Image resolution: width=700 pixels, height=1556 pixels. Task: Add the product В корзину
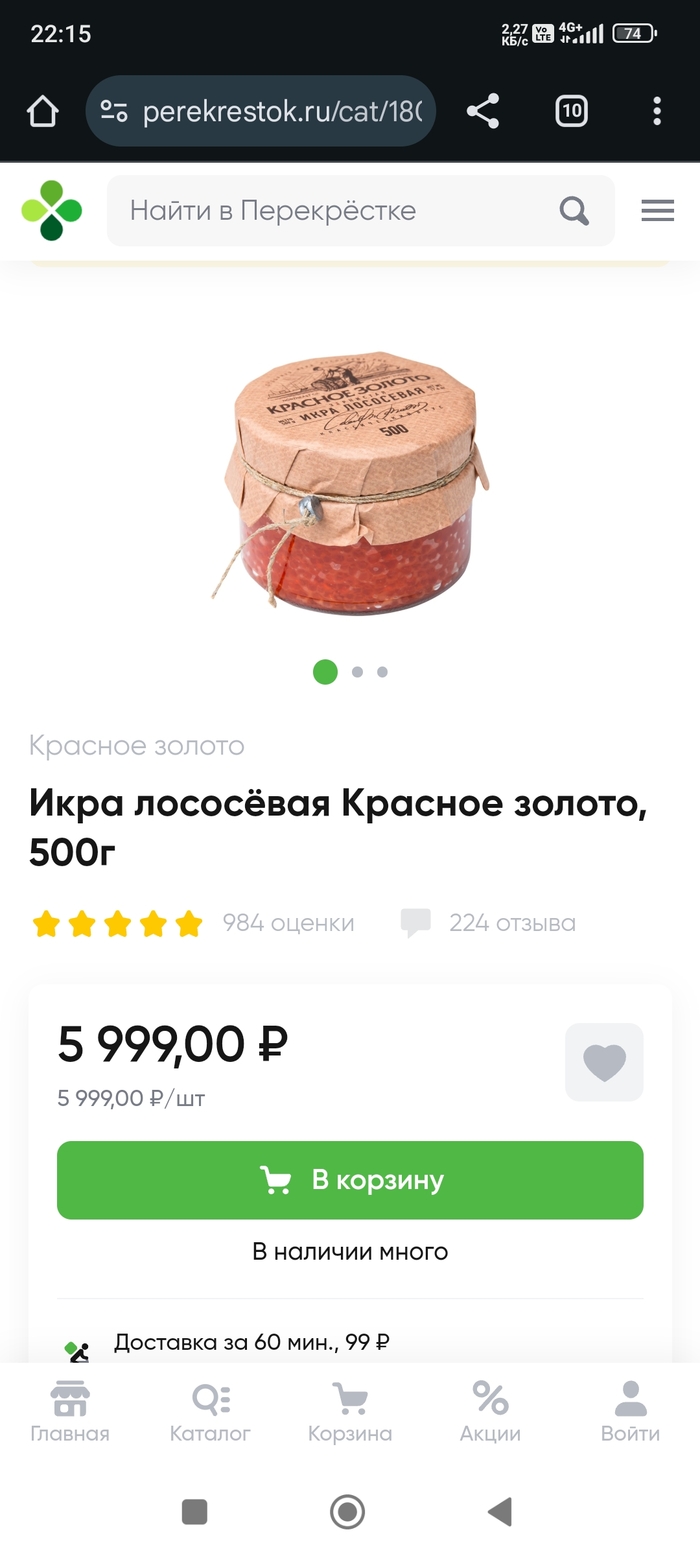pyautogui.click(x=350, y=1180)
